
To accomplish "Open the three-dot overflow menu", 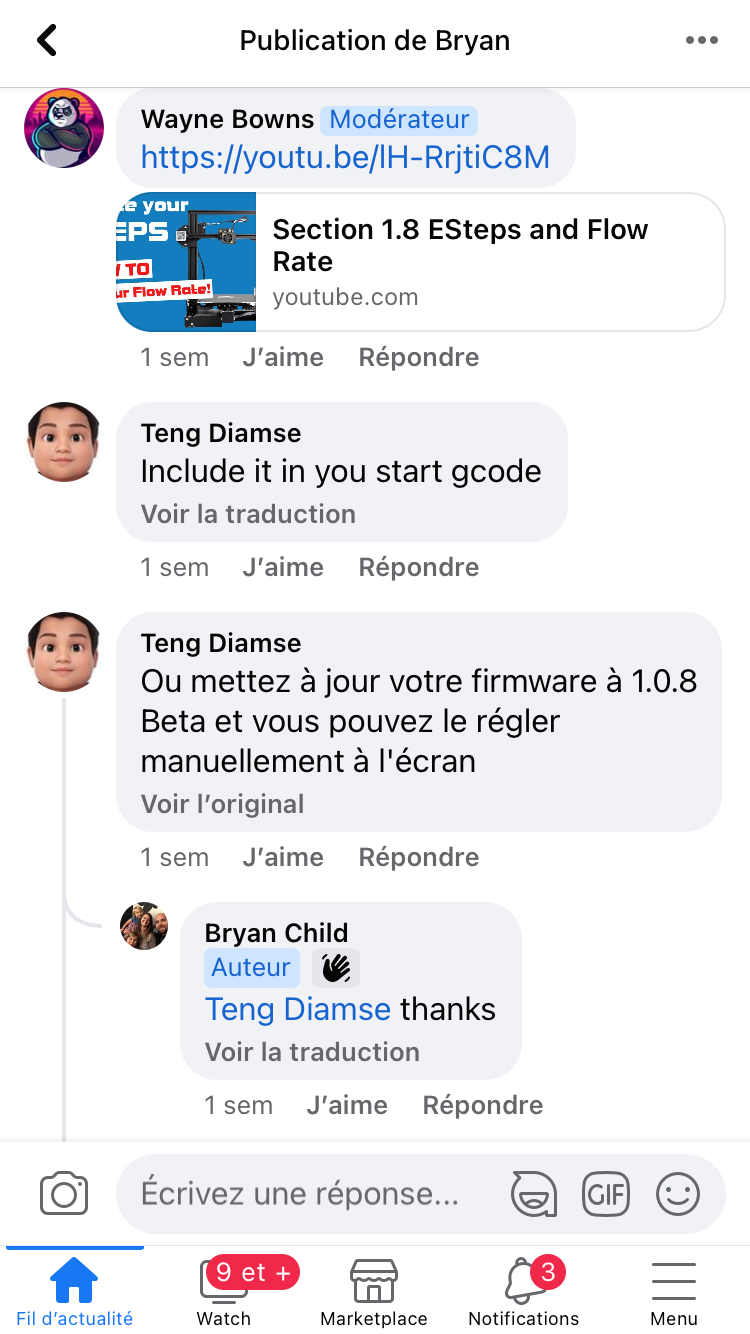I will pos(701,41).
